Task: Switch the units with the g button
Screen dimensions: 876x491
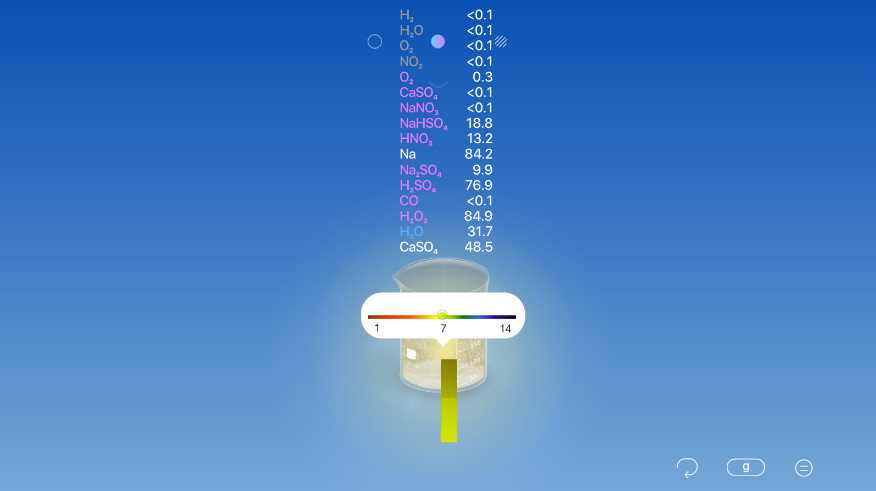Action: tap(745, 467)
